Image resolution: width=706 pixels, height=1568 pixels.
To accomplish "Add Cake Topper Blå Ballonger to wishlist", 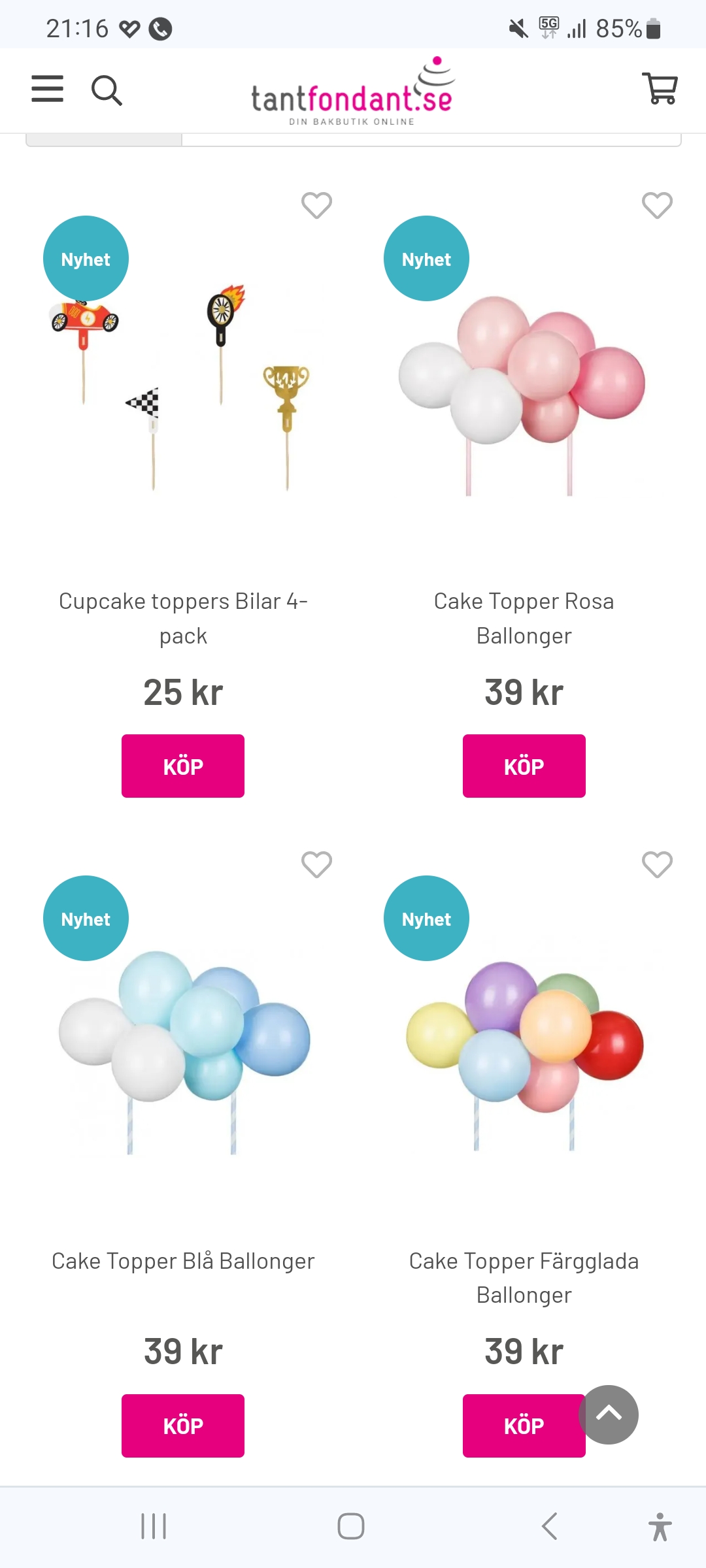I will pos(316,865).
